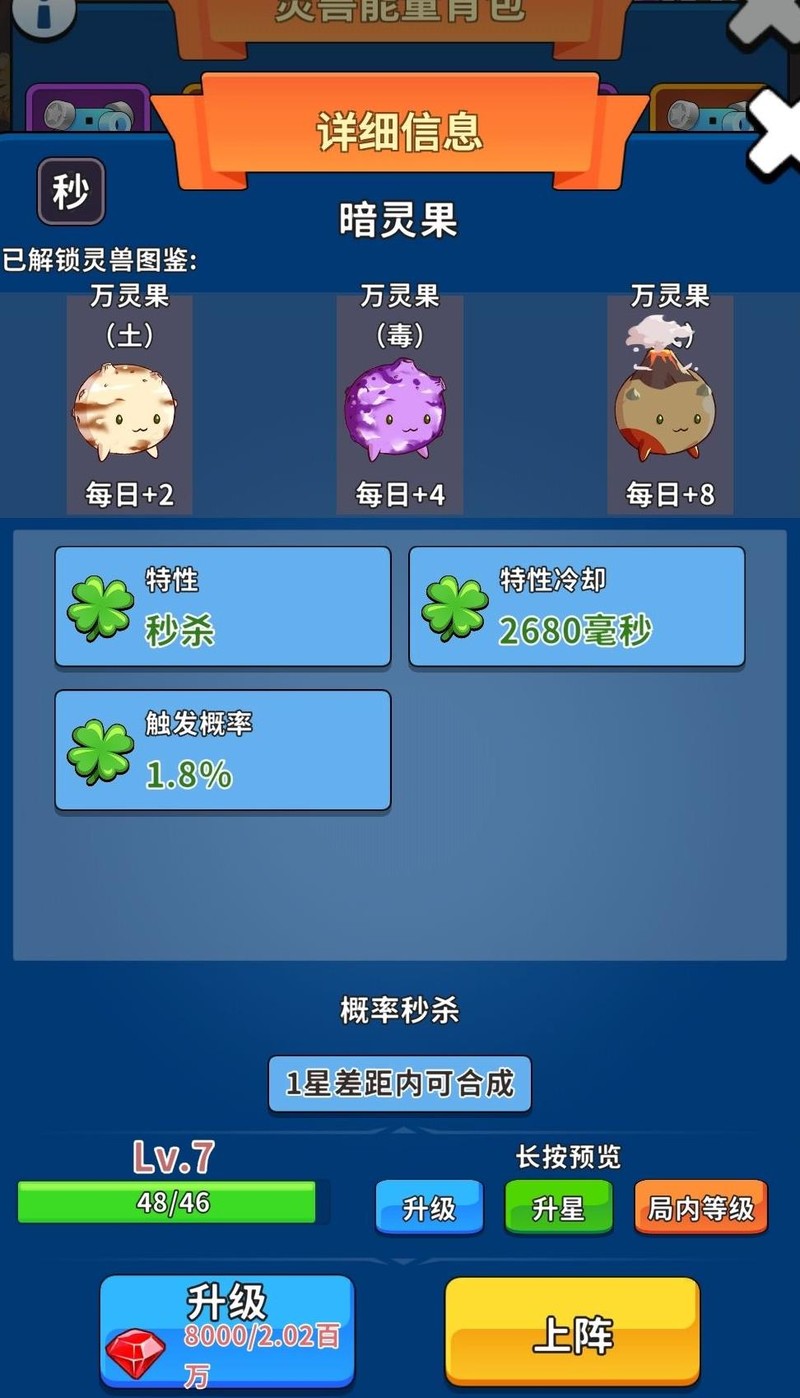The image size is (800, 1398).
Task: Tap the green 升星 preview button
Action: coord(558,1208)
